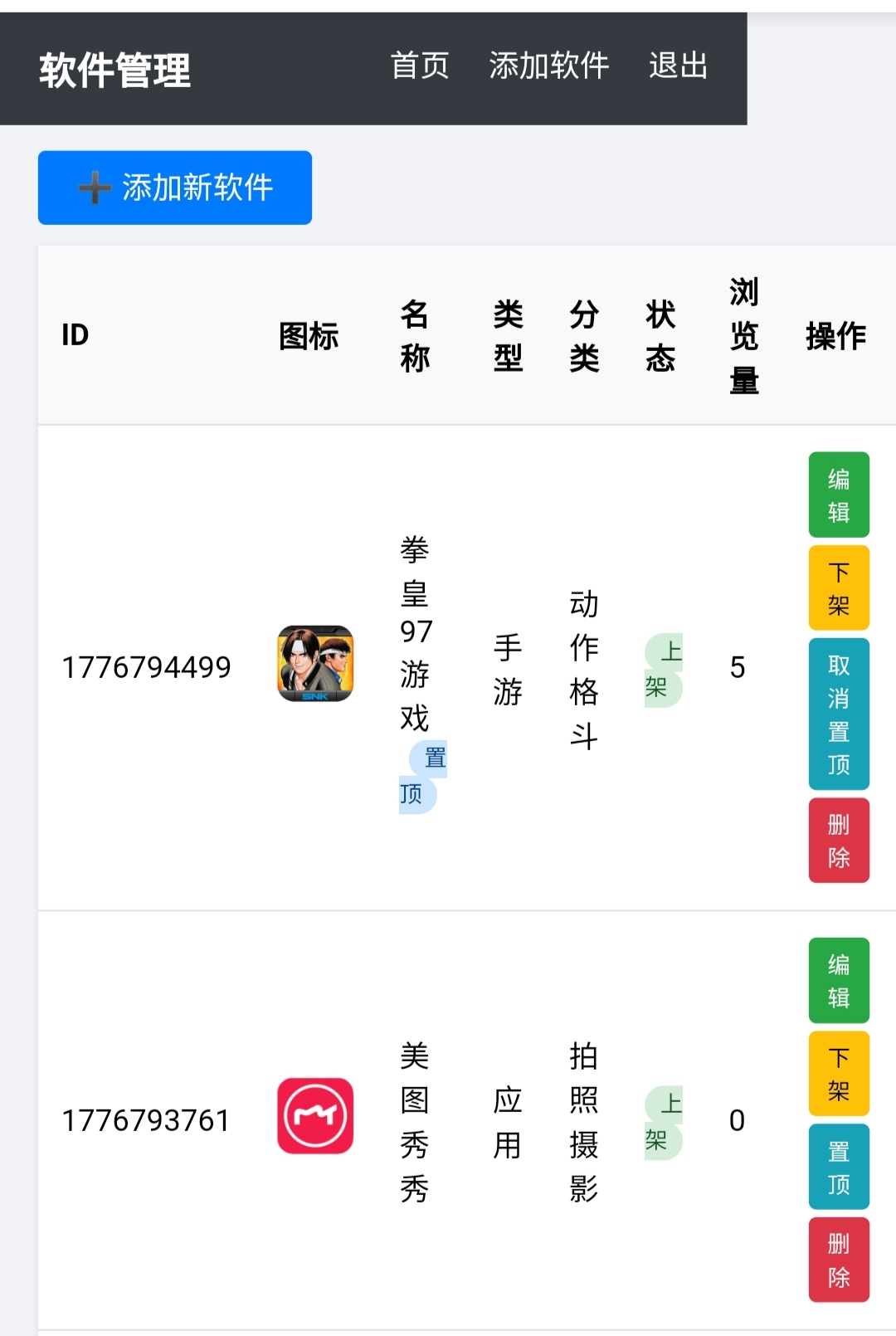Click 编辑 for the 美图秀秀 row
Image resolution: width=896 pixels, height=1336 pixels.
(838, 981)
